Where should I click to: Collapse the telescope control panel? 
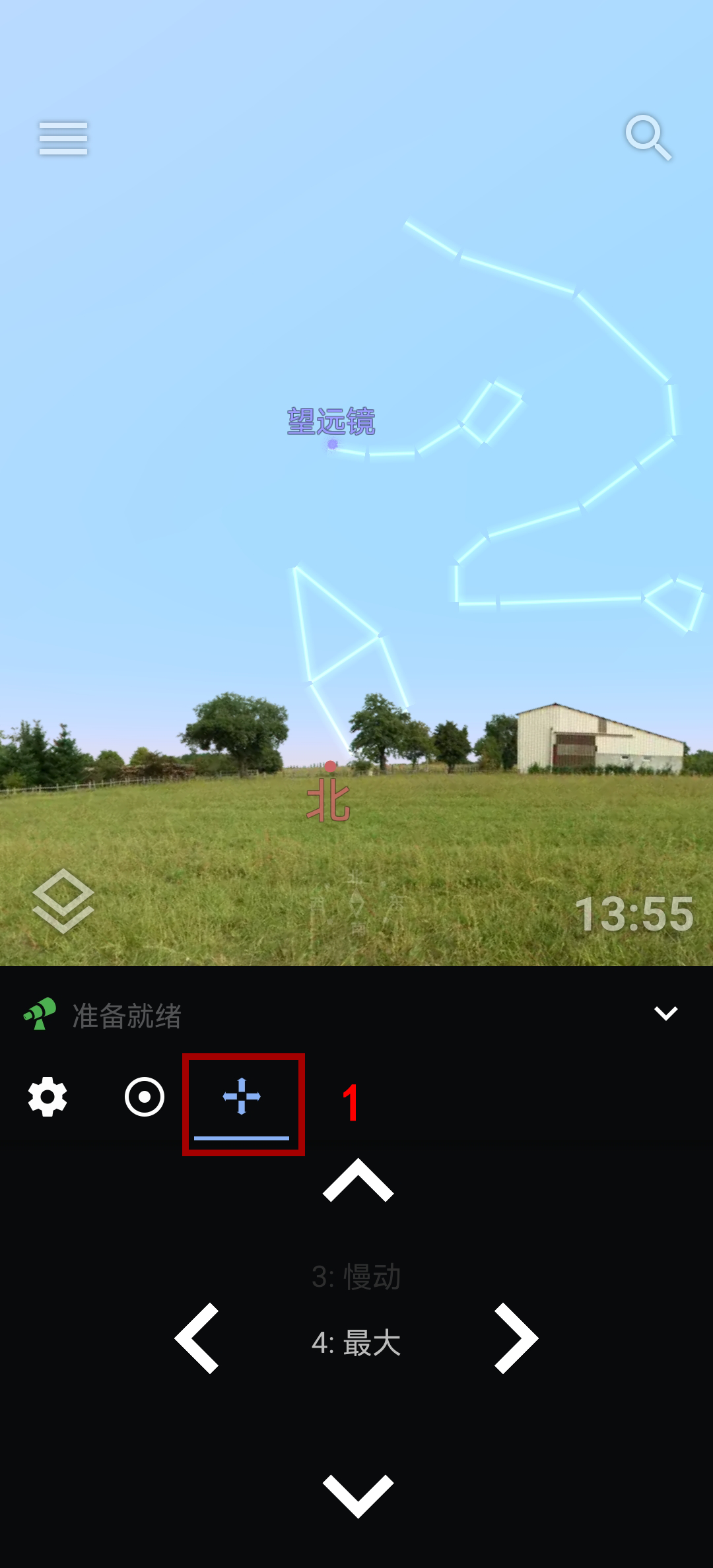pos(665,1013)
